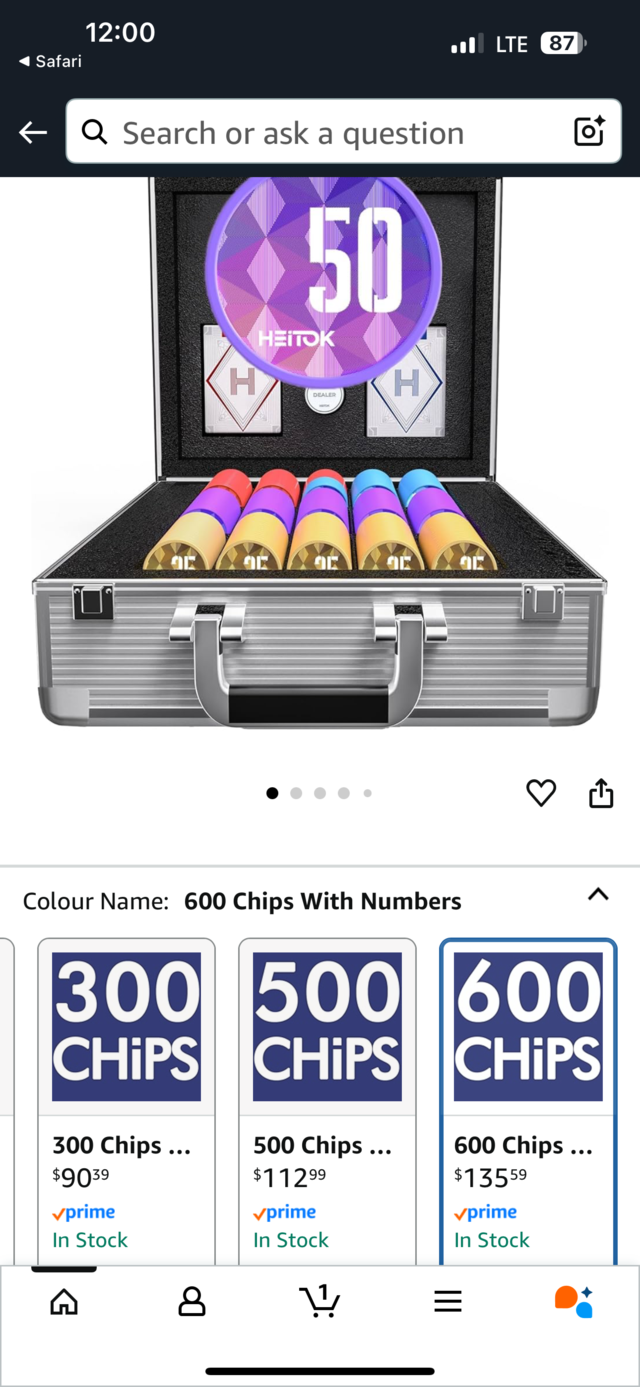Screen dimensions: 640x1387
Task: Select the 500 Chips option
Action: 327,1100
